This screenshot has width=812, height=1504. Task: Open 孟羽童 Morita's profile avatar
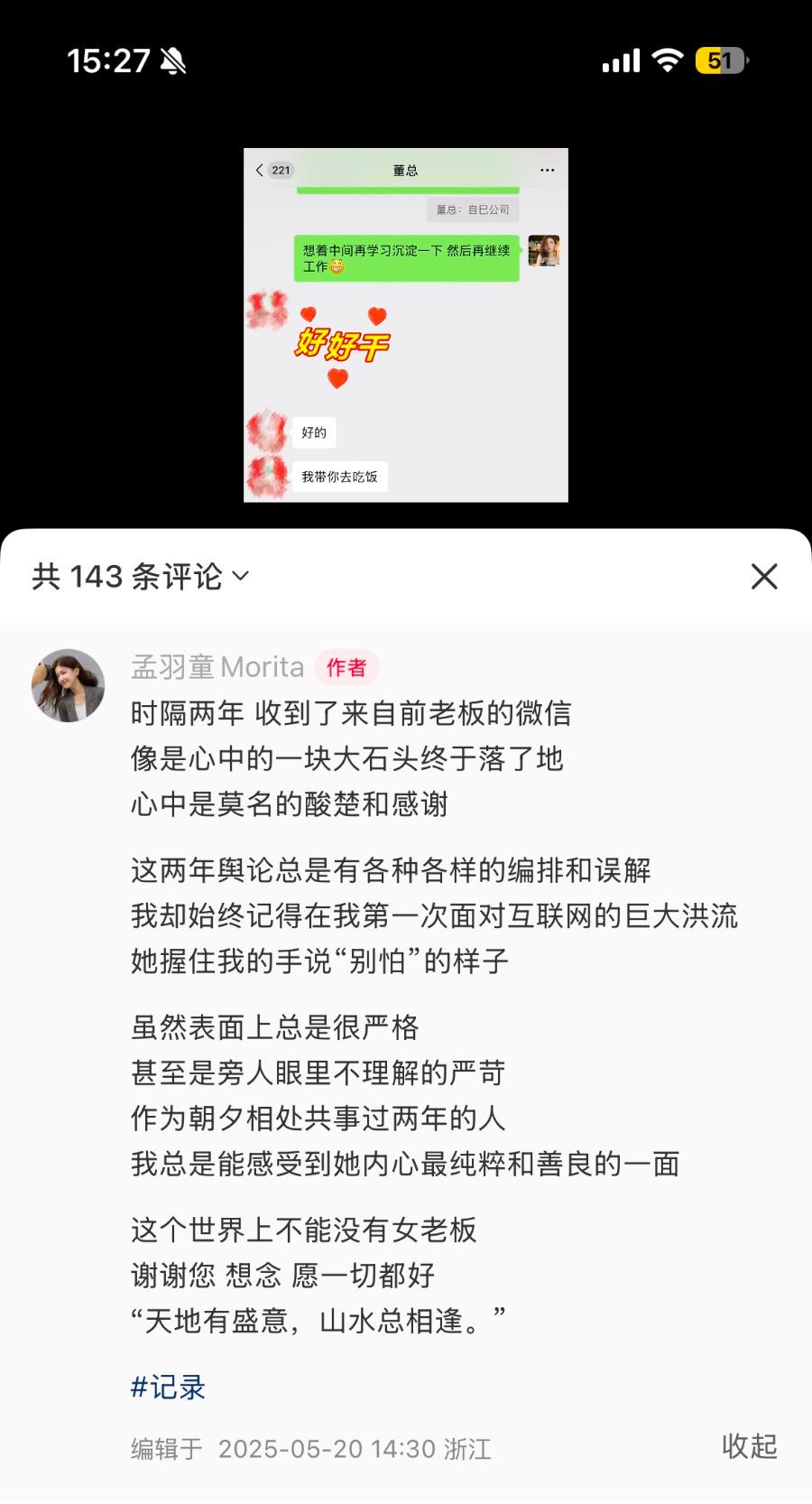point(68,685)
